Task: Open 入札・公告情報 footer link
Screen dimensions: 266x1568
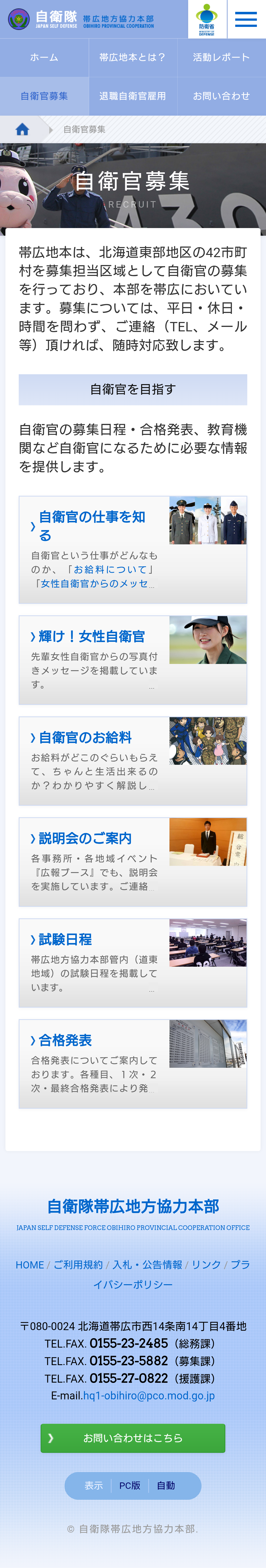Action: point(147,1265)
